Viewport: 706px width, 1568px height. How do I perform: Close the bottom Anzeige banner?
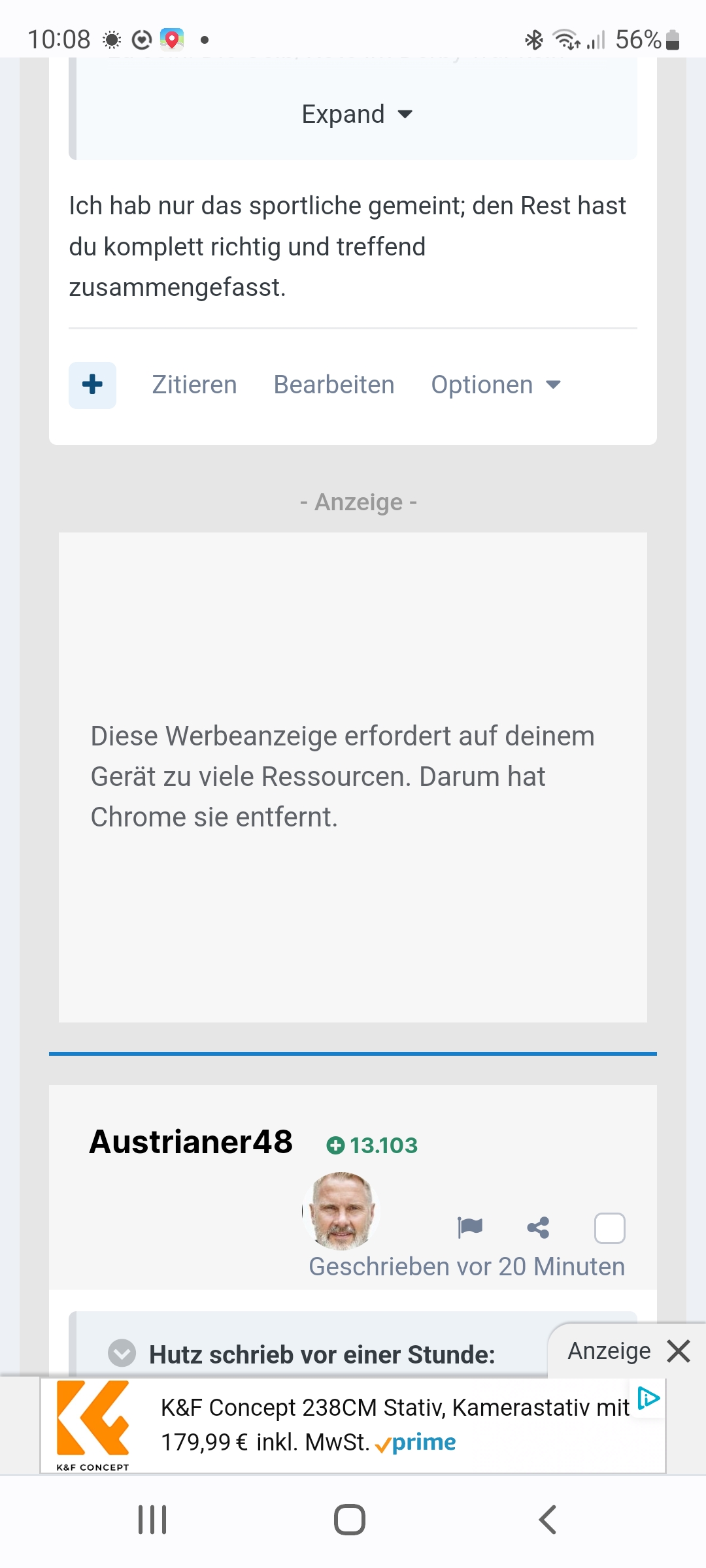(x=679, y=1350)
